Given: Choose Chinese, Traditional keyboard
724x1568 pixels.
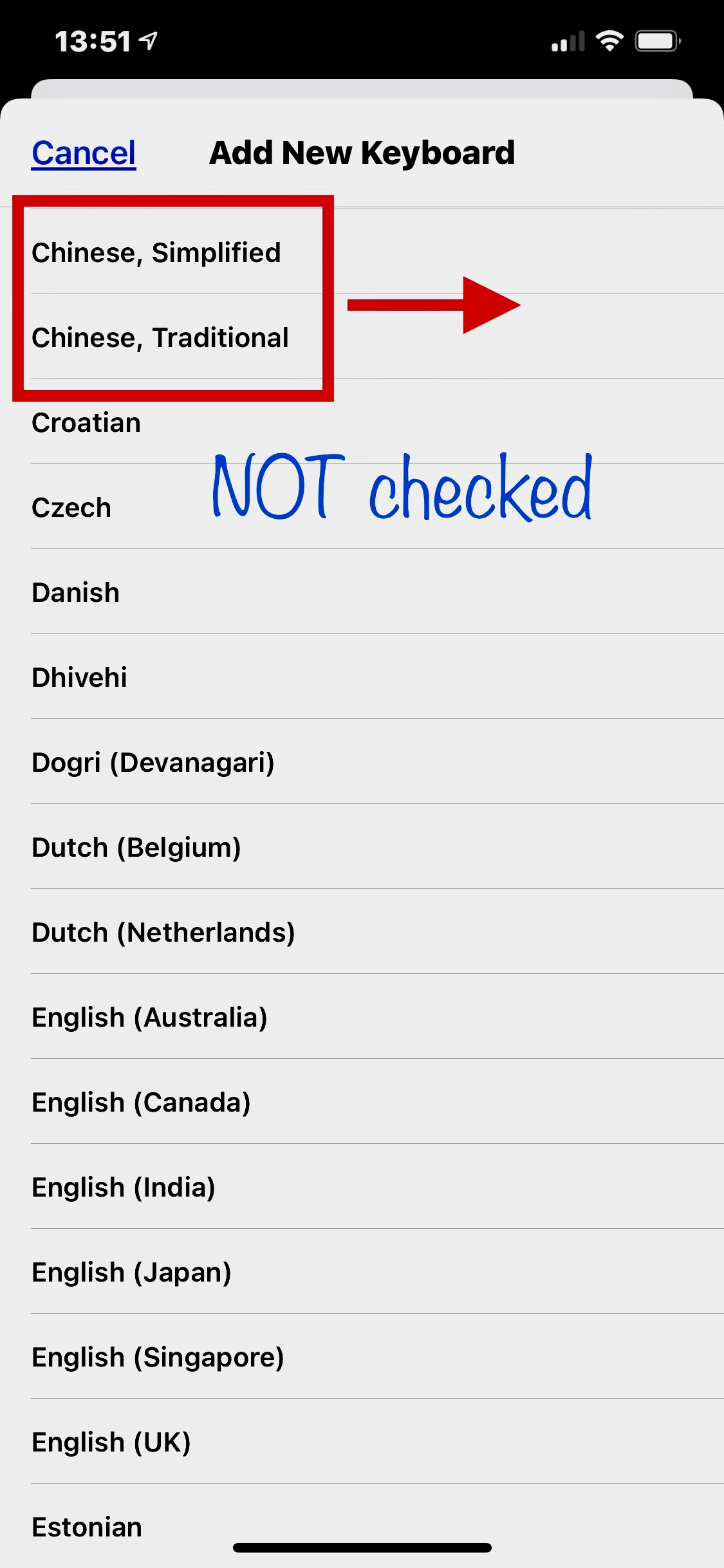Looking at the screenshot, I should [x=160, y=337].
